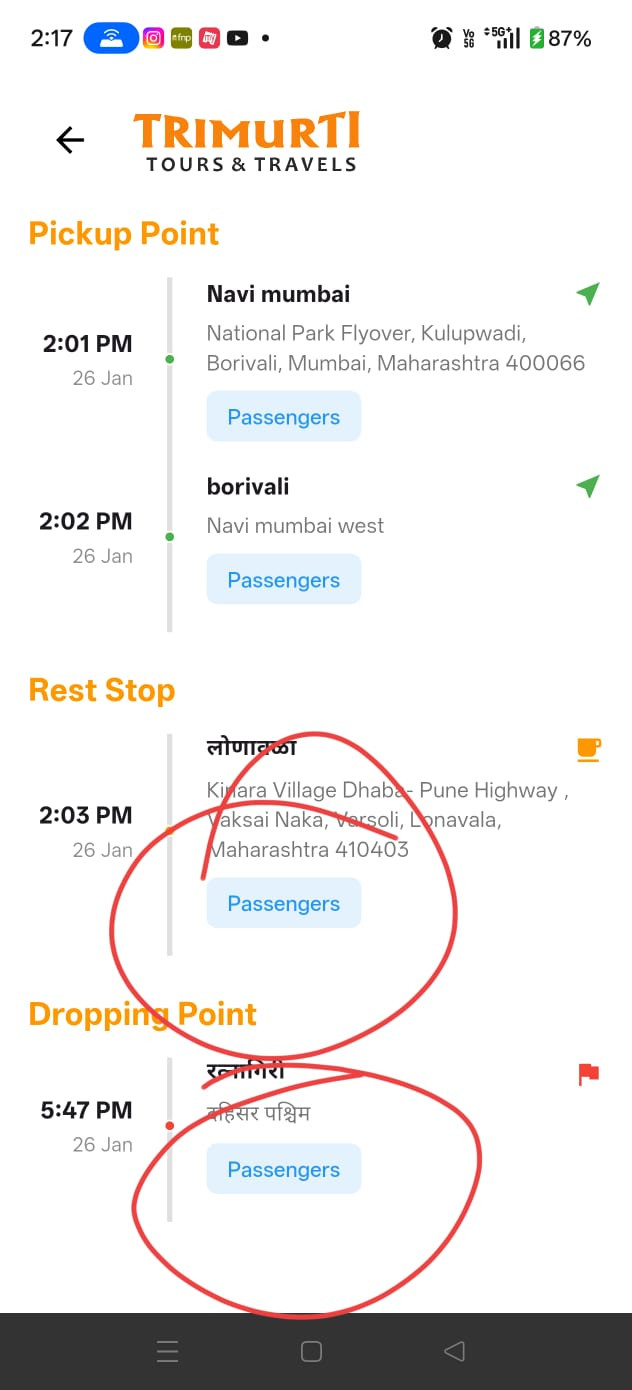Tap navigation arrow next to borivali

(588, 487)
